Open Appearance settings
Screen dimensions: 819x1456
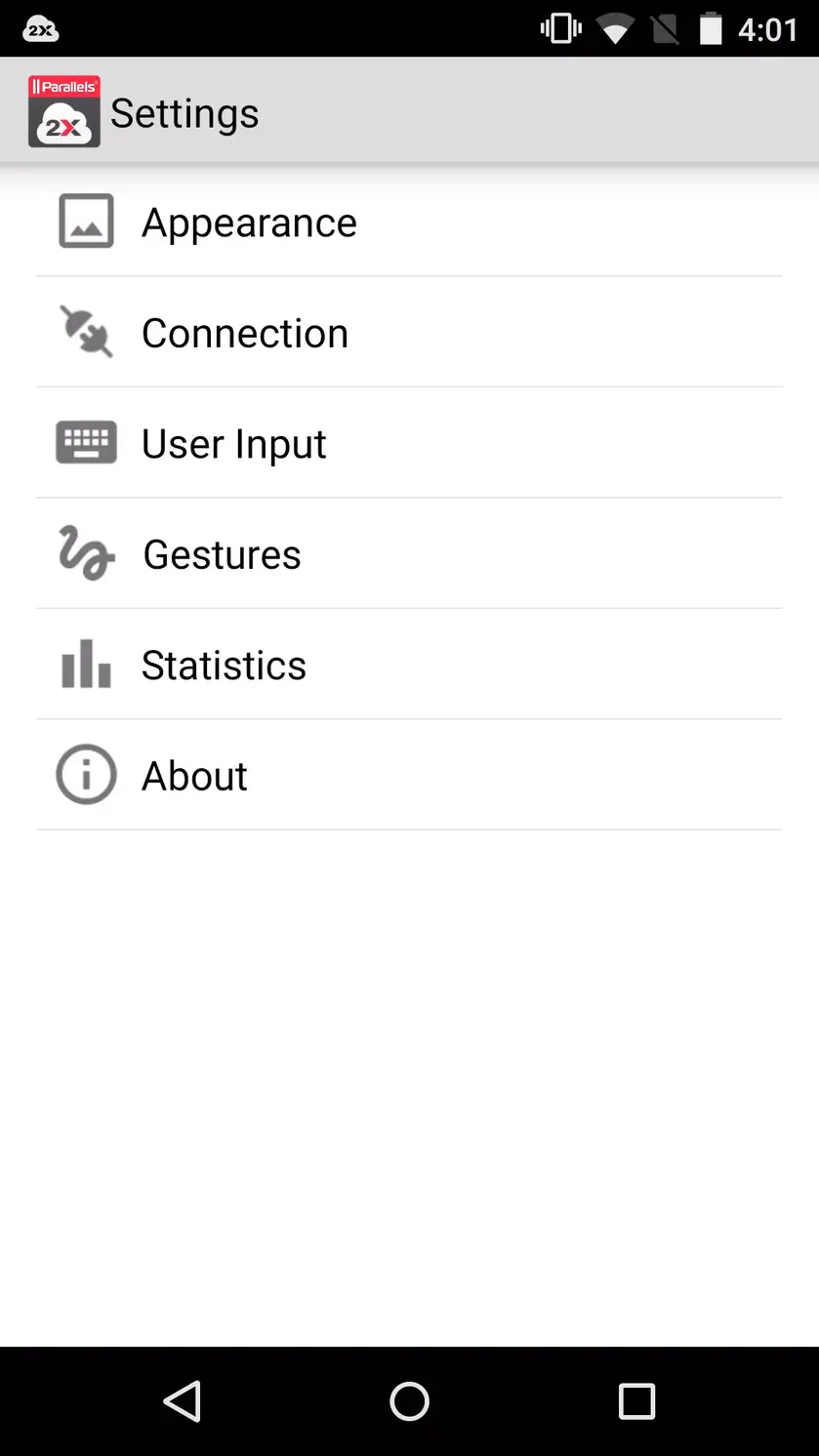[x=409, y=222]
